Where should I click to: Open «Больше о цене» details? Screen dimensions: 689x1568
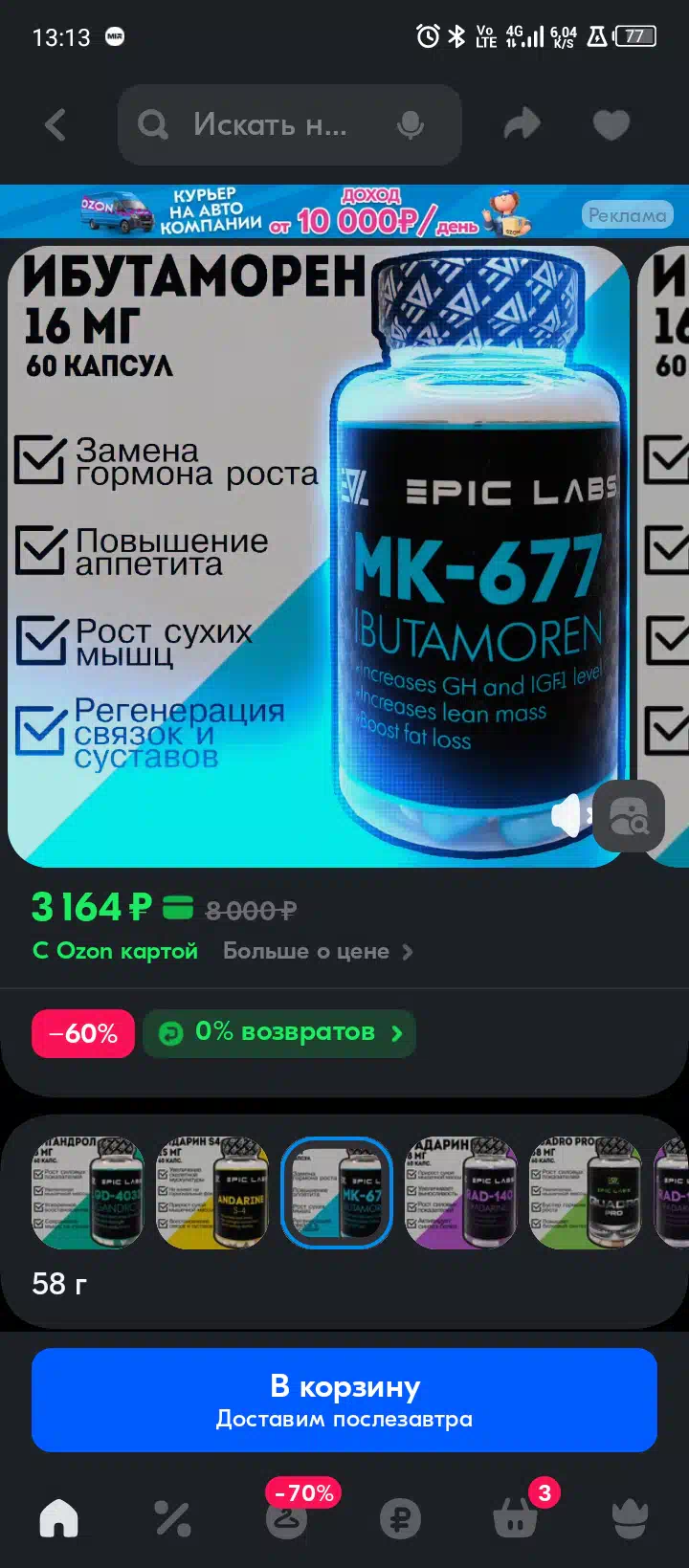(318, 951)
